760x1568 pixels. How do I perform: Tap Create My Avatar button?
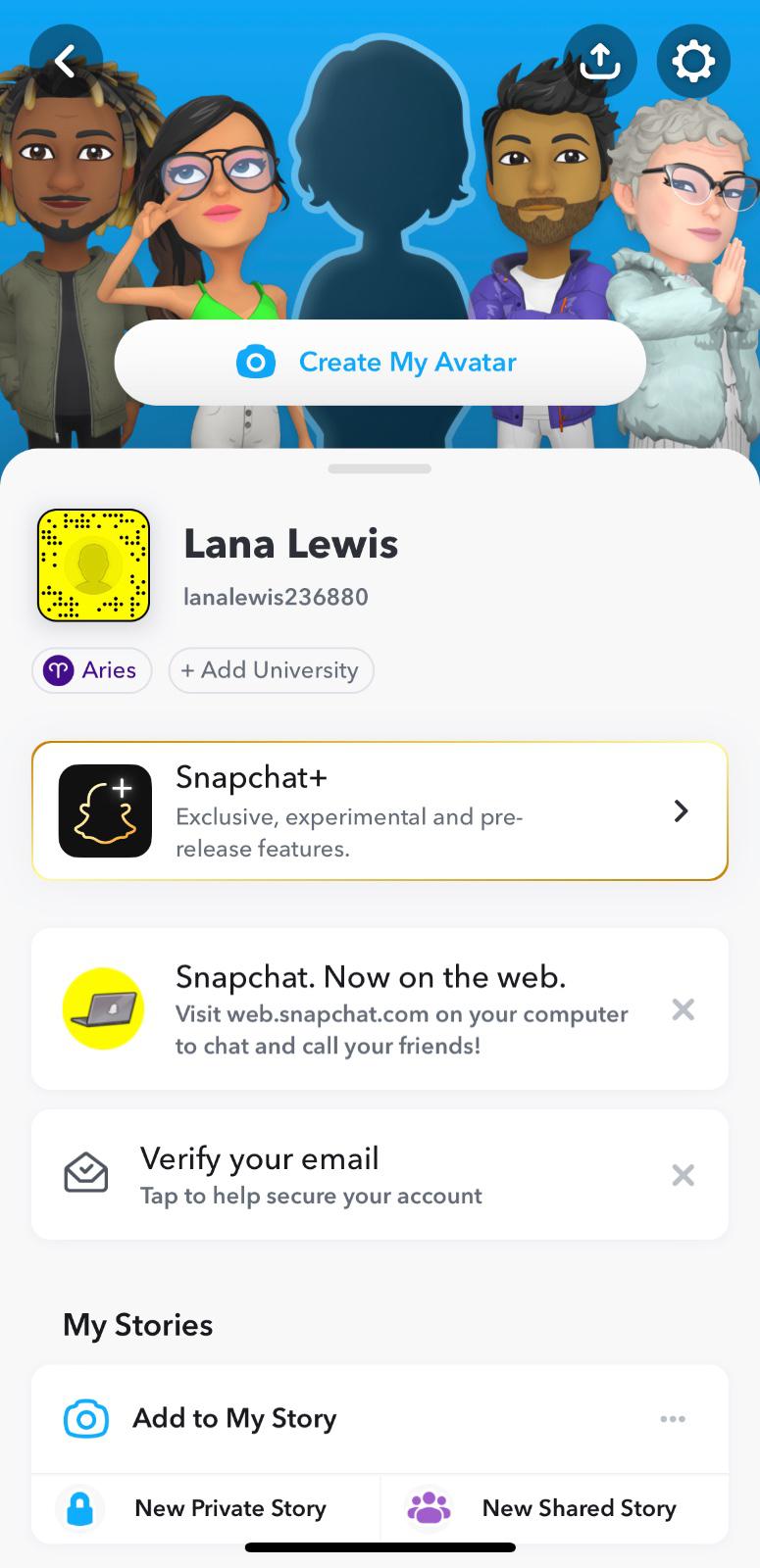pos(380,363)
